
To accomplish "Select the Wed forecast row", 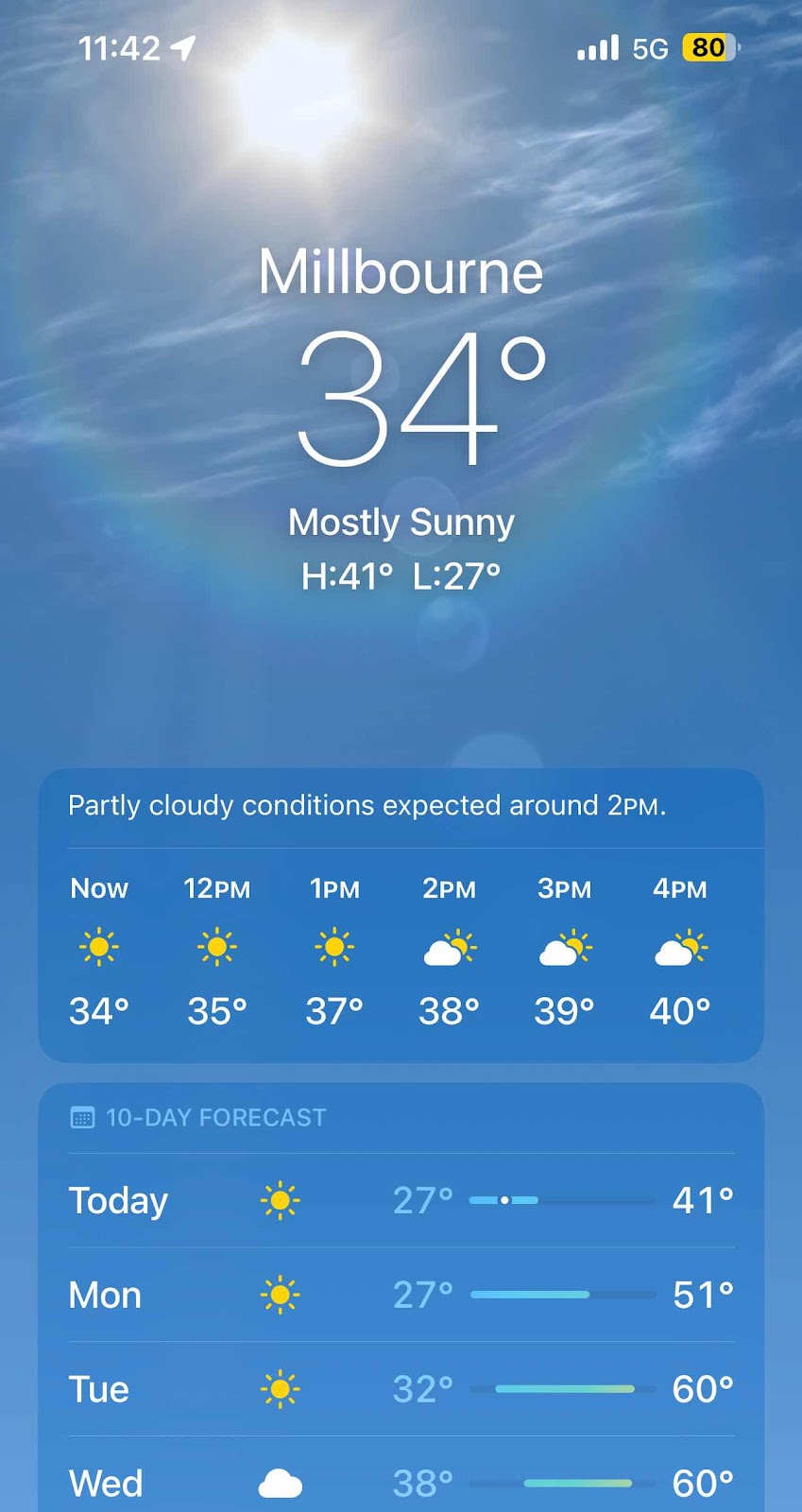I will pos(401,1482).
